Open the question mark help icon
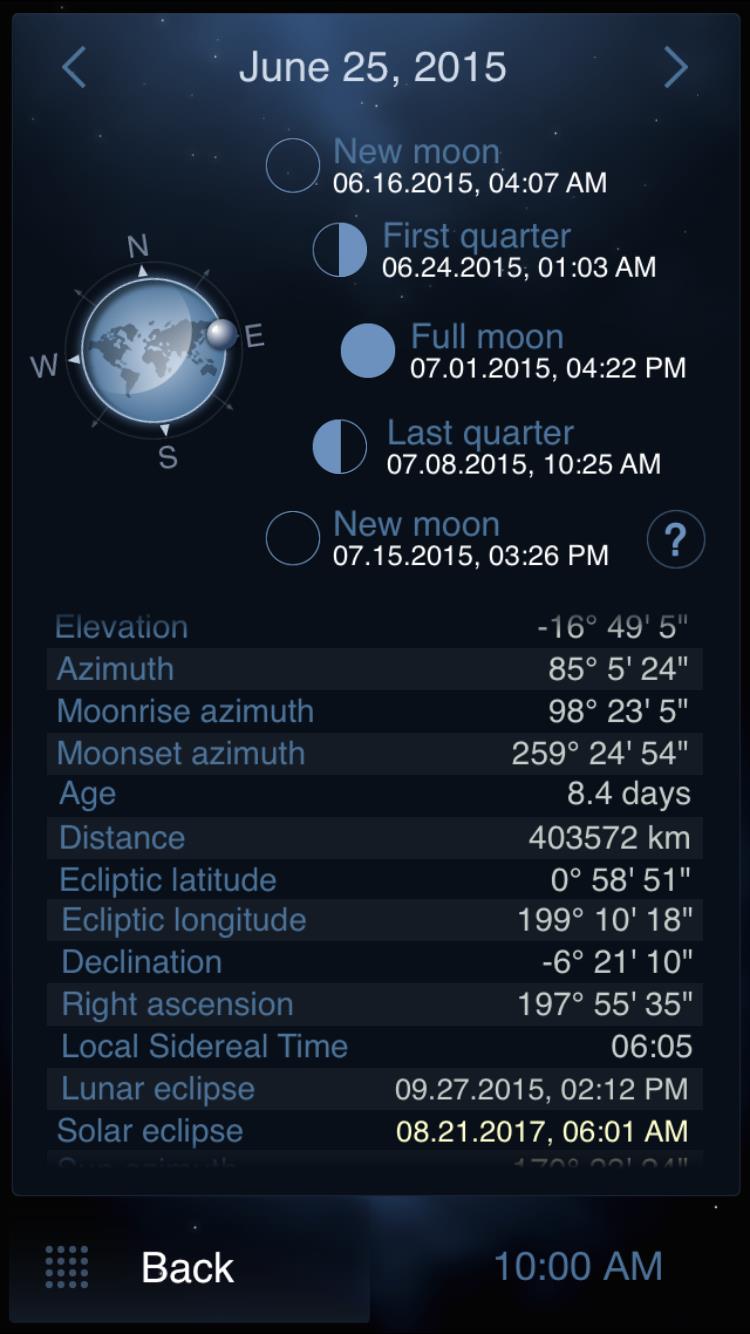 click(676, 540)
